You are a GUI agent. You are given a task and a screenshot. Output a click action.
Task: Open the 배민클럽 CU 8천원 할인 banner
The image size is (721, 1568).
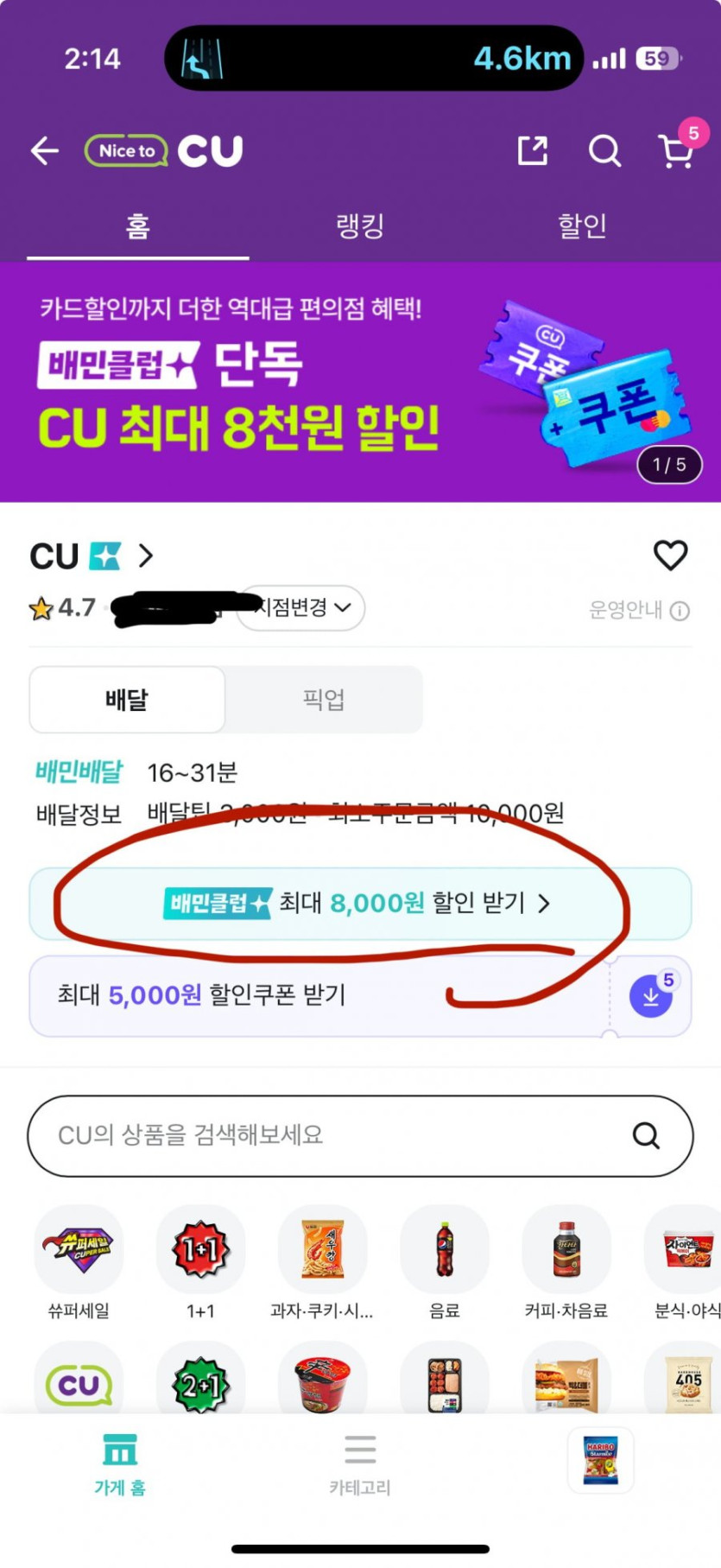click(360, 382)
